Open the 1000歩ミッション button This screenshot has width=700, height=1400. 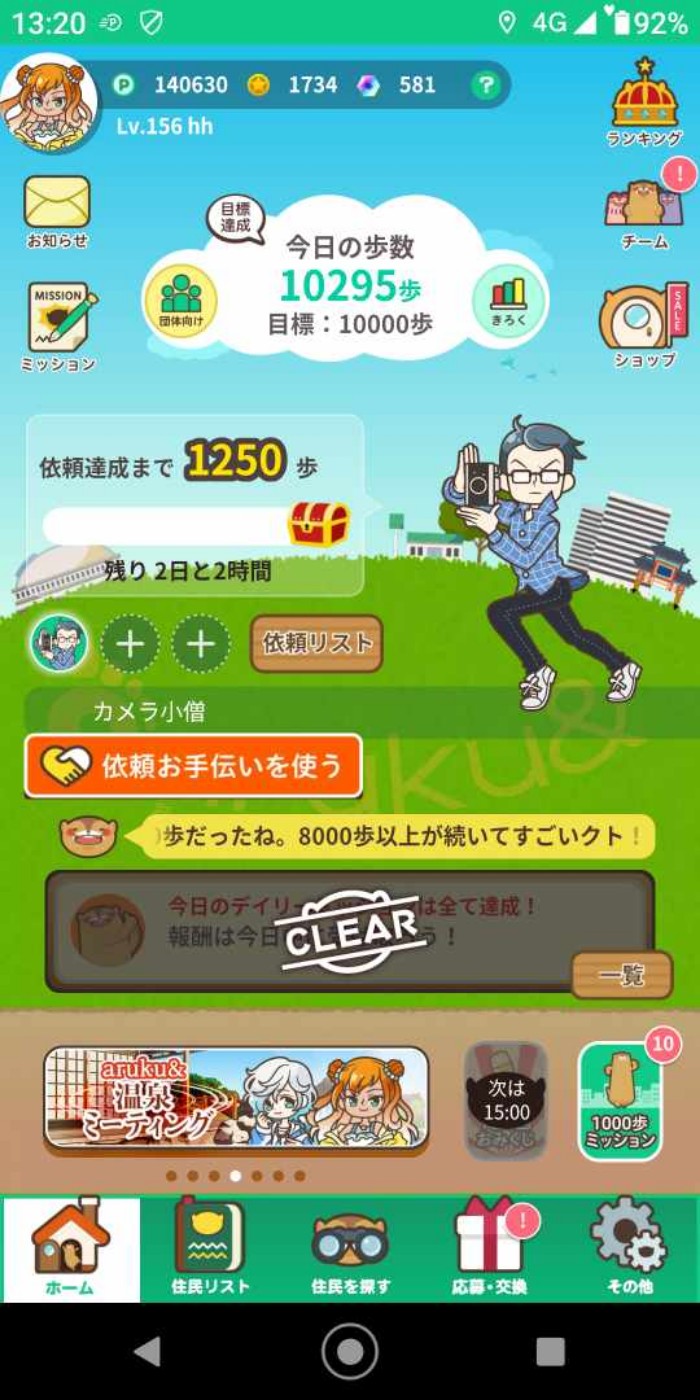coord(620,1102)
